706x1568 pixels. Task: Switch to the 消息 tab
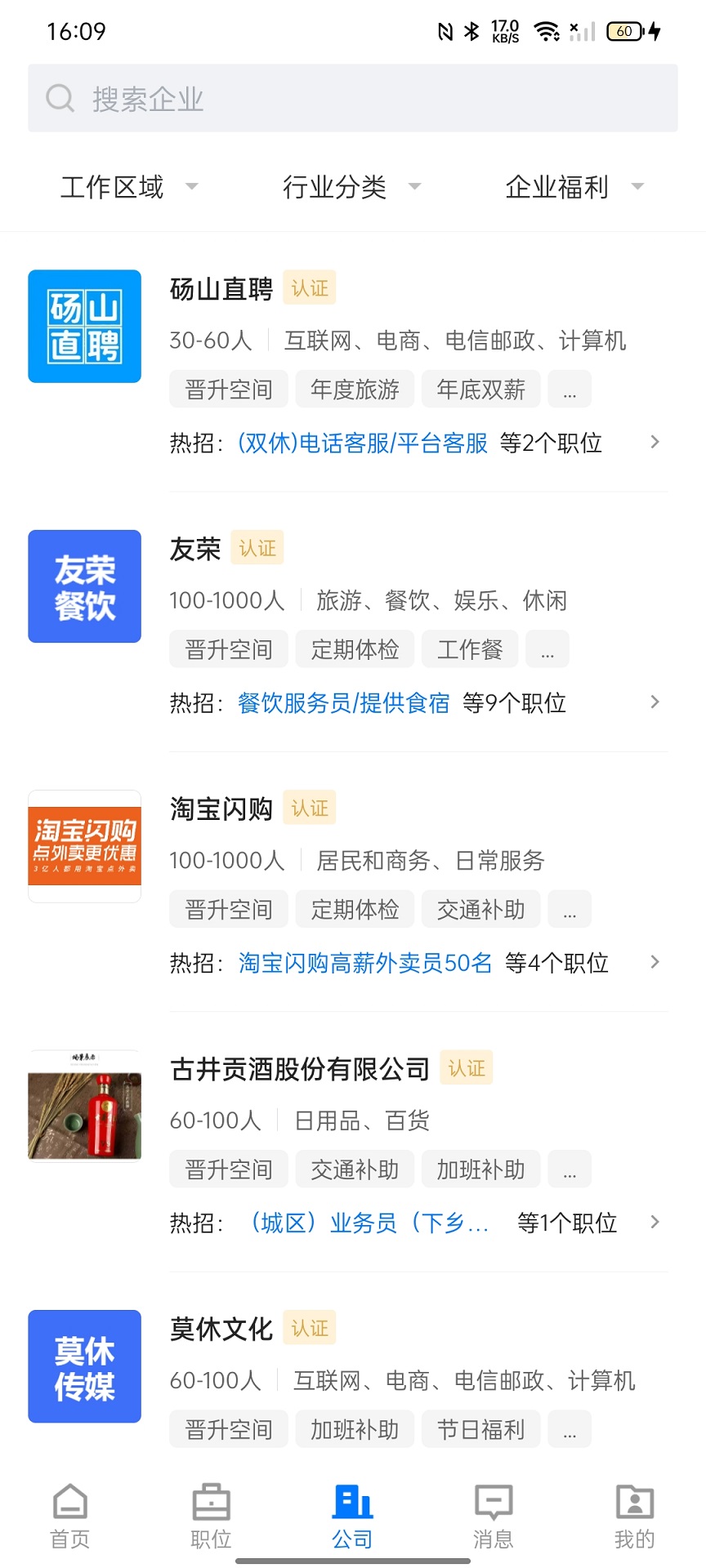click(x=493, y=1515)
